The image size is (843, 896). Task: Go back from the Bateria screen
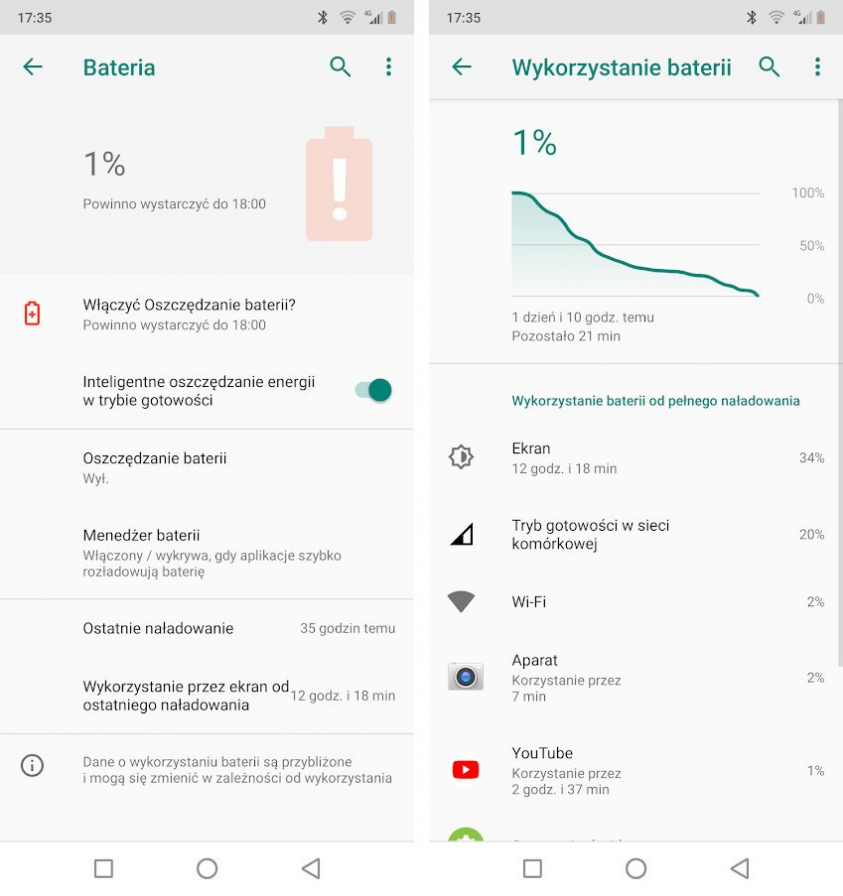[x=33, y=67]
